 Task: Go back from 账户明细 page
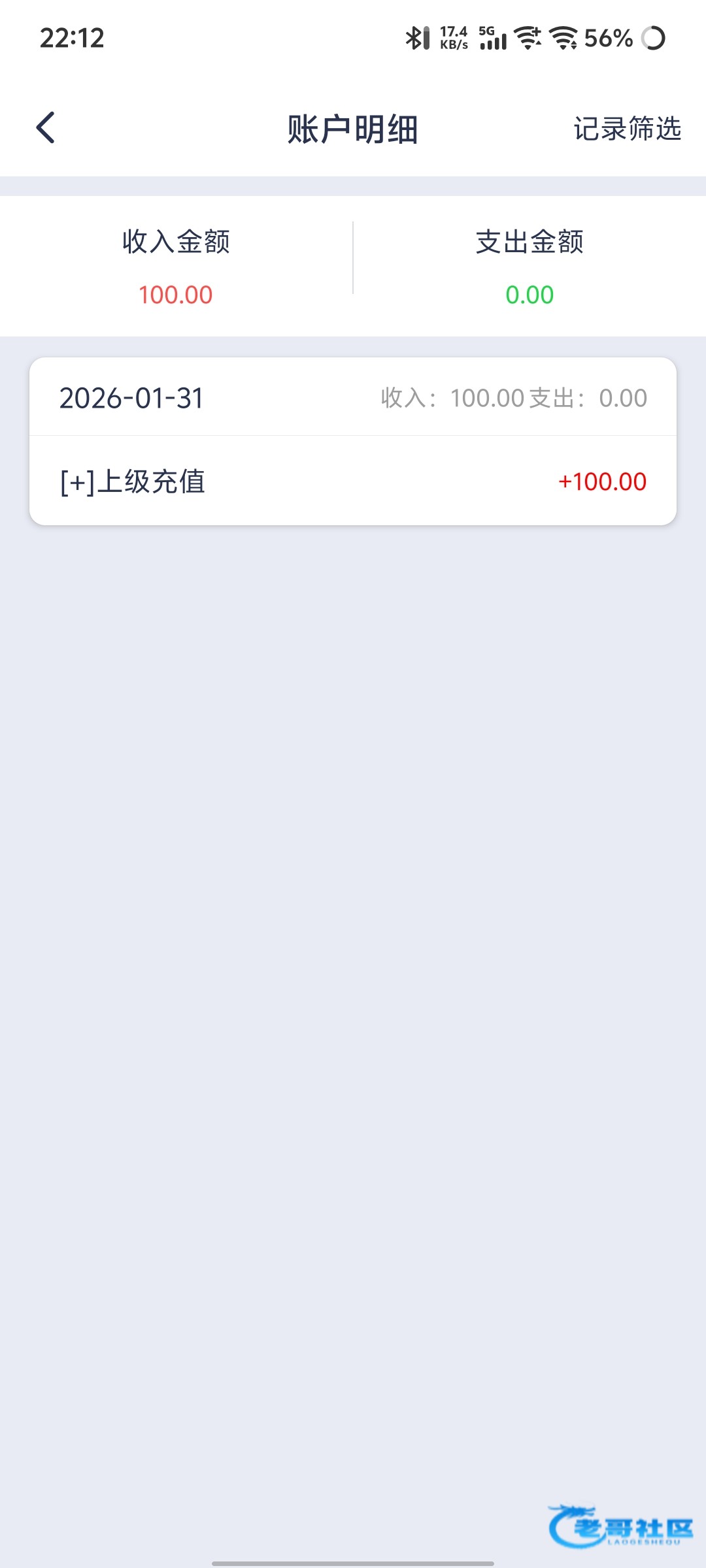click(46, 127)
